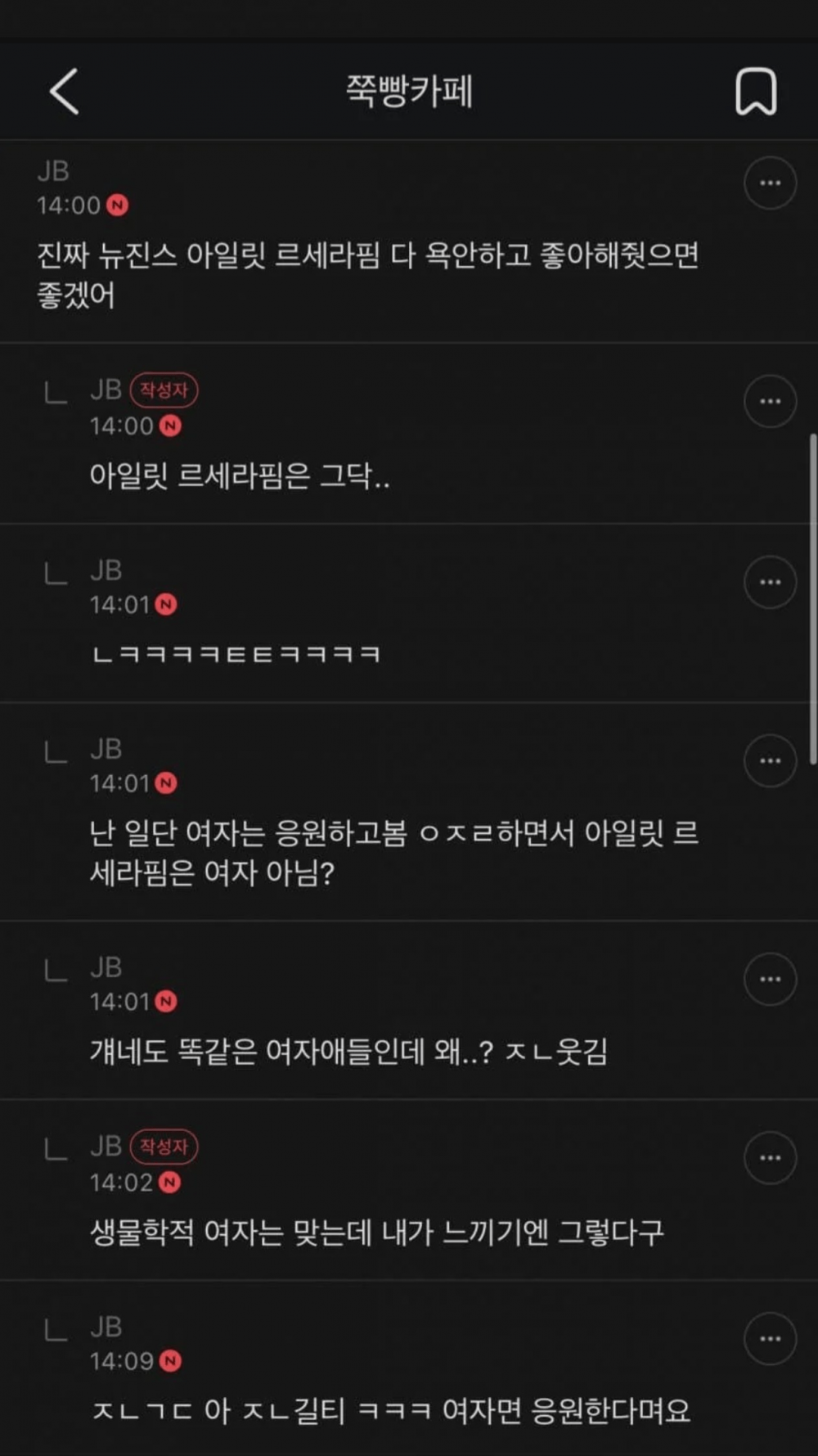
Task: Go back using the top-left arrow
Action: pos(64,91)
